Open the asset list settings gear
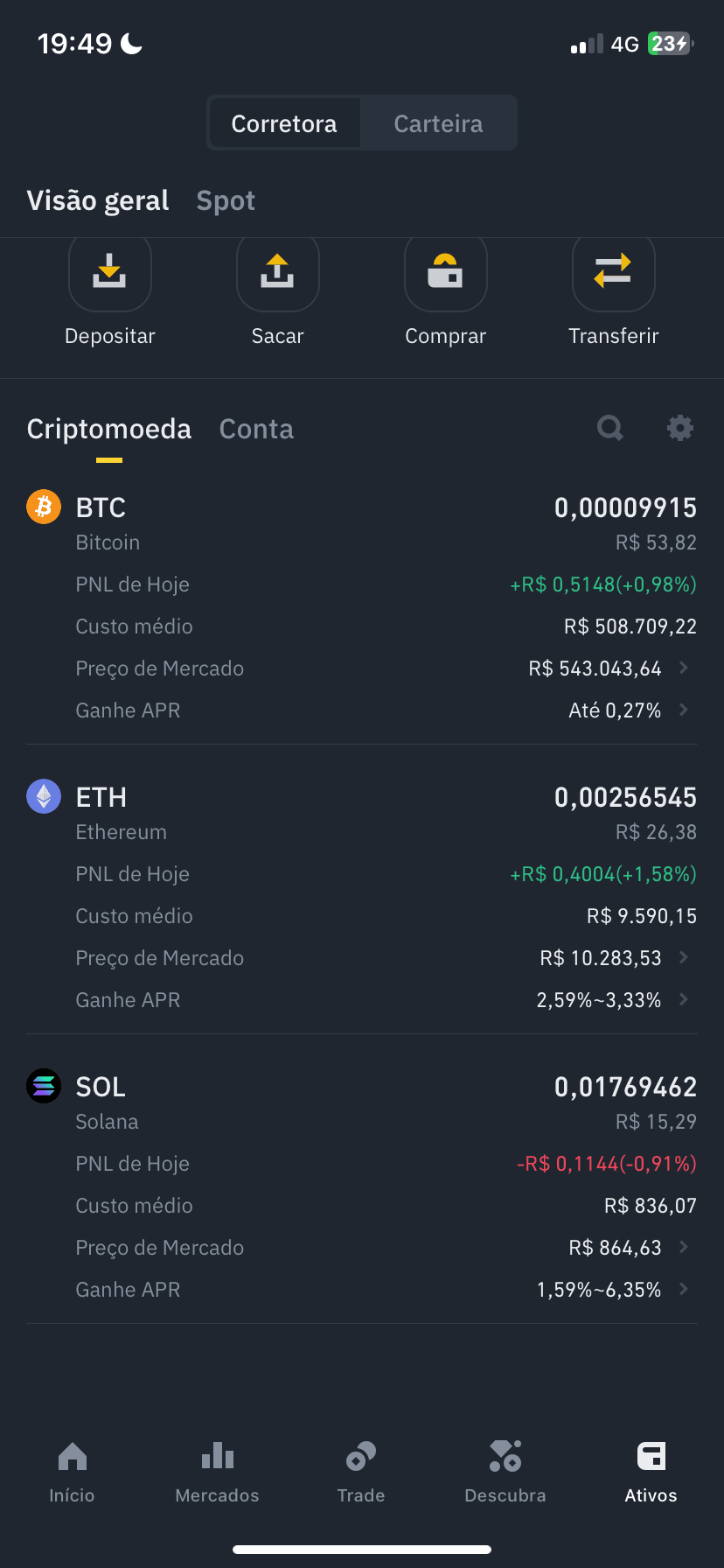 coord(680,428)
